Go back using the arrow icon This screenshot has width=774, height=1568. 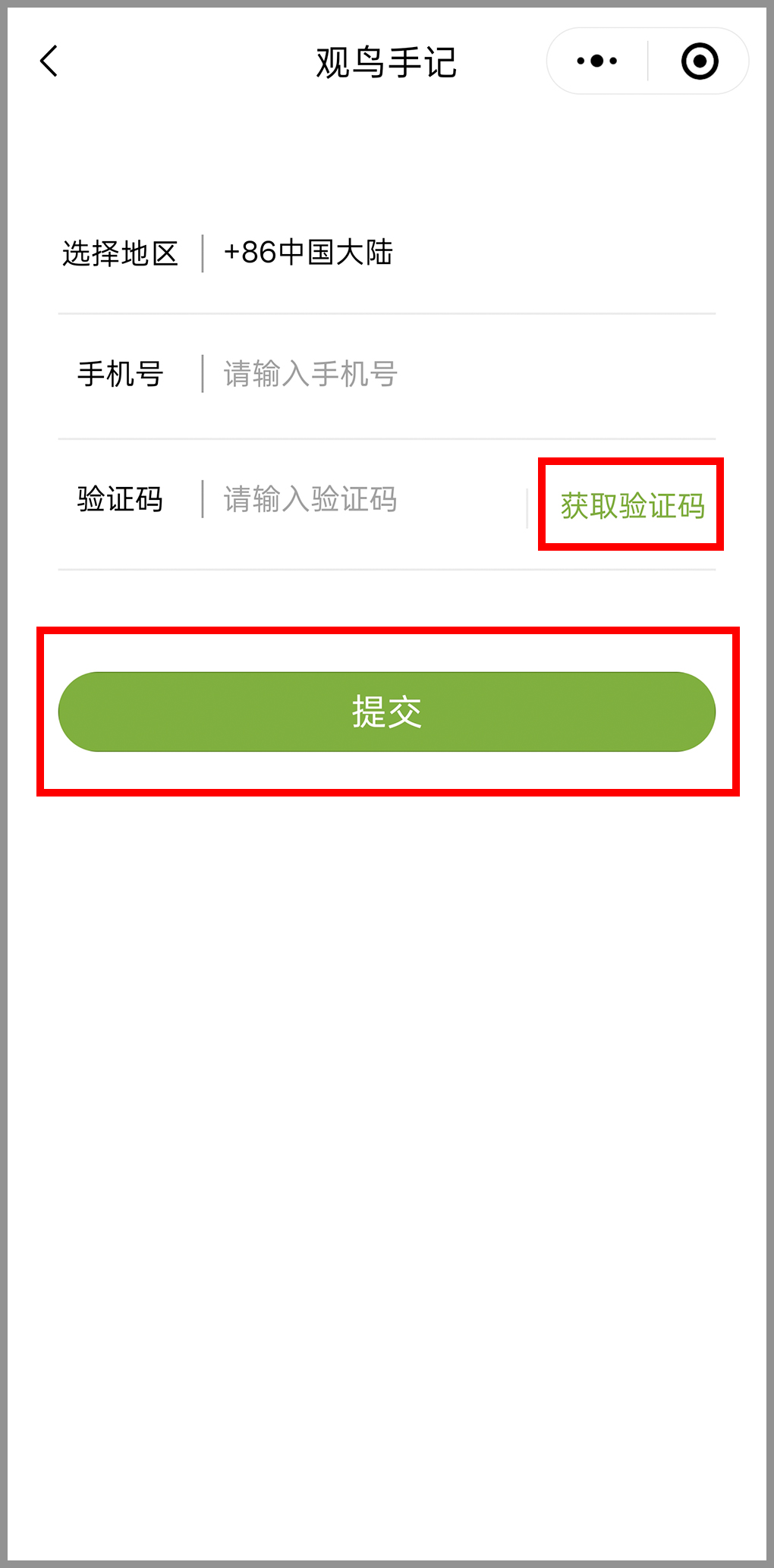tap(49, 61)
